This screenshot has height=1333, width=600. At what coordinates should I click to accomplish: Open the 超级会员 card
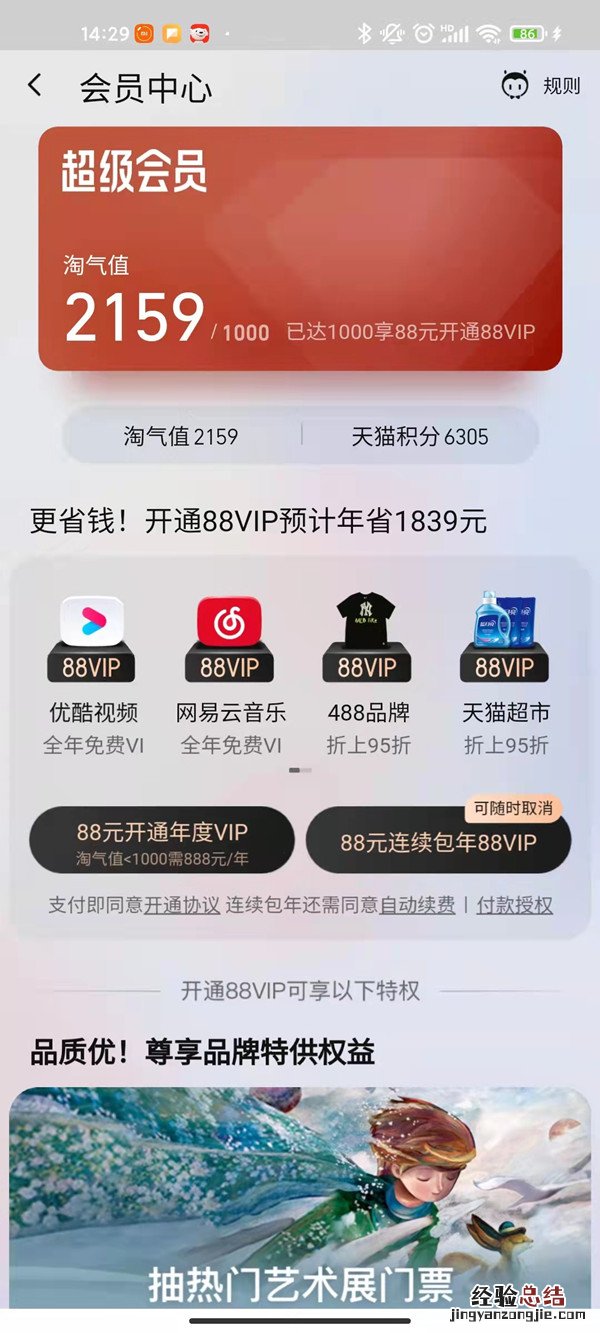300,248
